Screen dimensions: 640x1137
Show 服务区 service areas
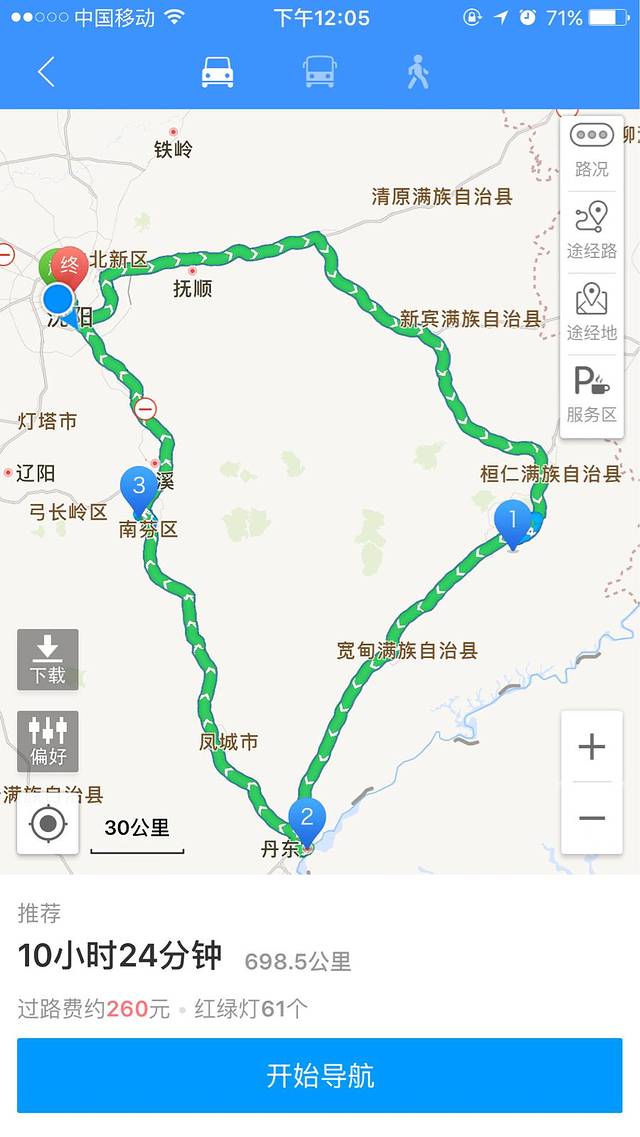592,395
